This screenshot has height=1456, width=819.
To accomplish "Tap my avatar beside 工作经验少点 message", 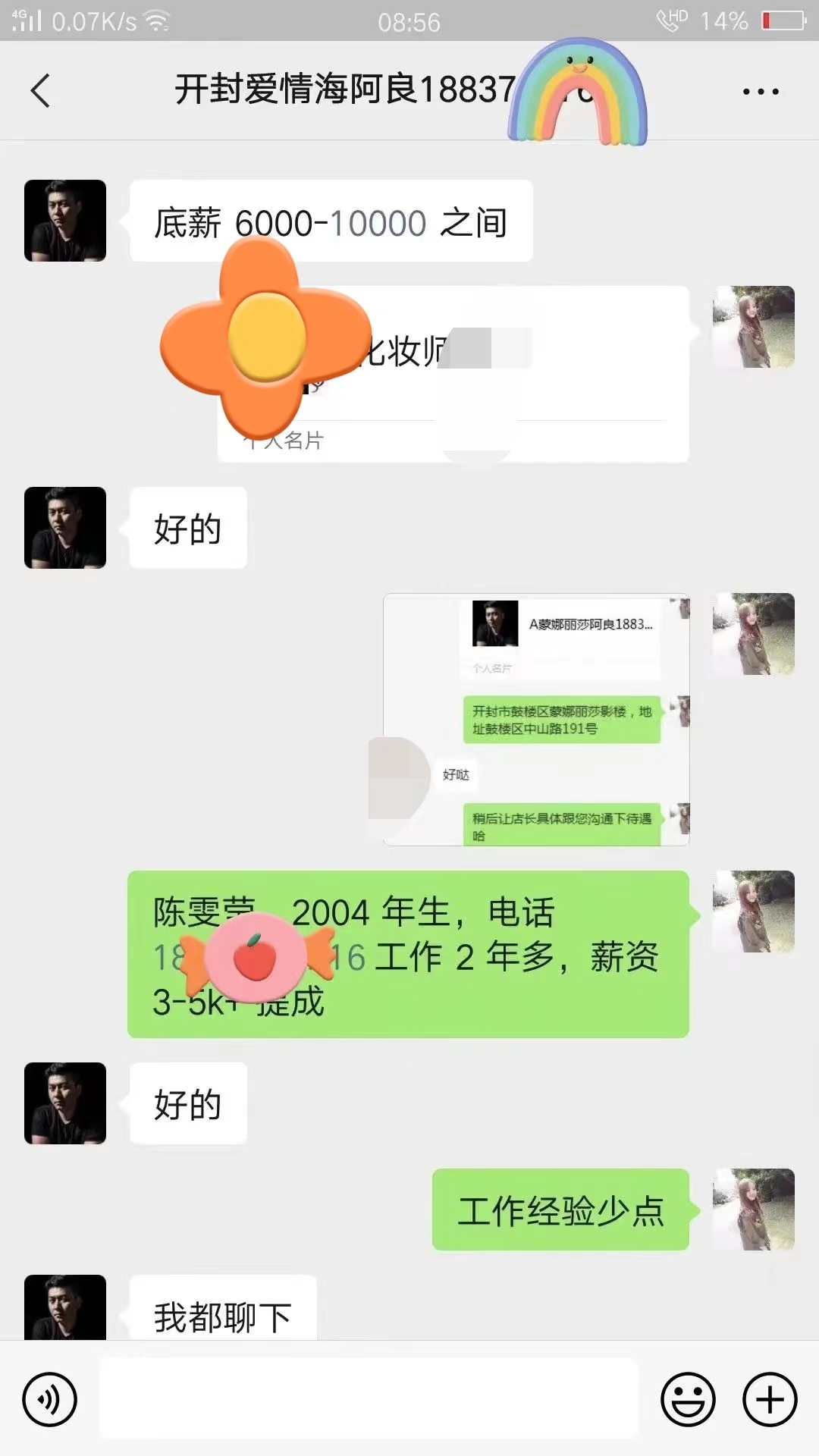I will (753, 1209).
